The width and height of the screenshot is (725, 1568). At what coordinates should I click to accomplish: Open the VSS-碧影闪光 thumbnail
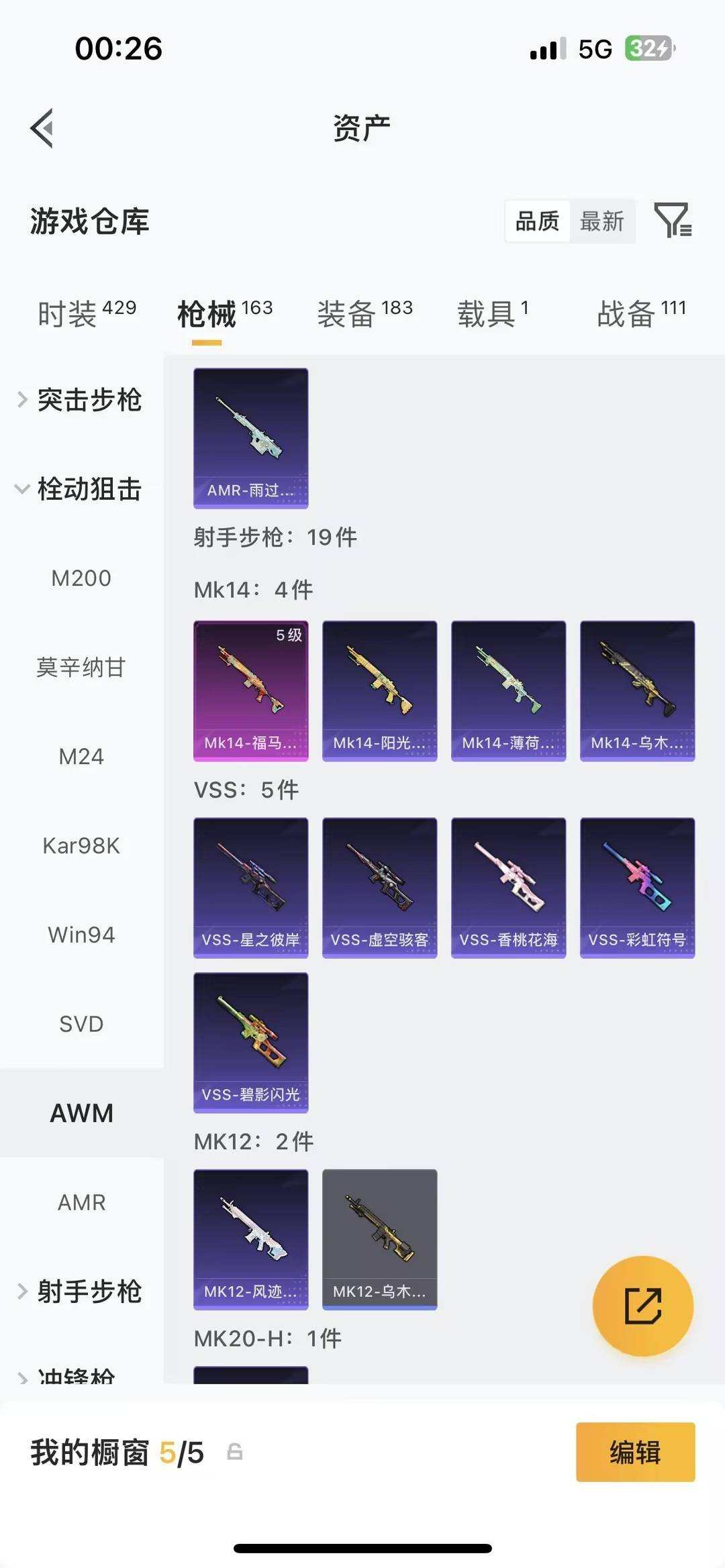coord(250,1043)
